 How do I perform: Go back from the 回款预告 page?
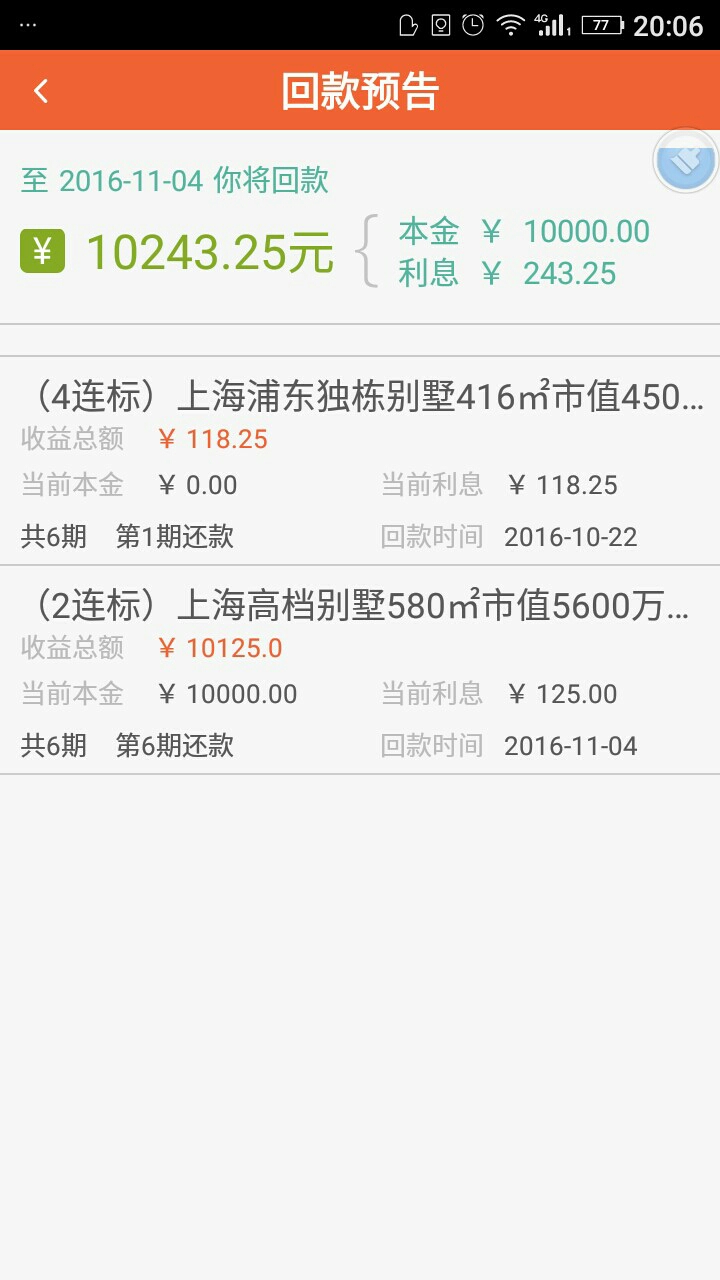point(41,91)
